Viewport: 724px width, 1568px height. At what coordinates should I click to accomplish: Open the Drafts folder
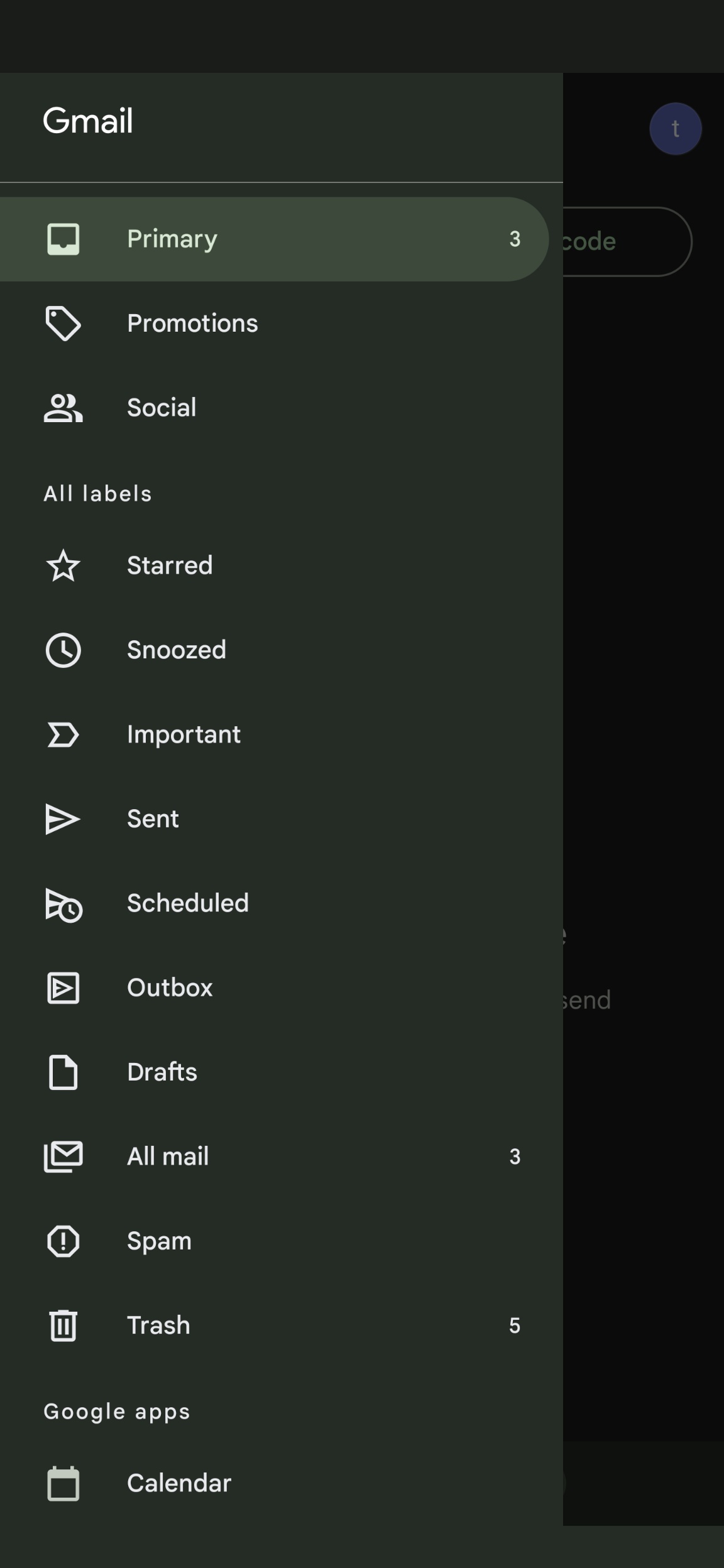274,1072
